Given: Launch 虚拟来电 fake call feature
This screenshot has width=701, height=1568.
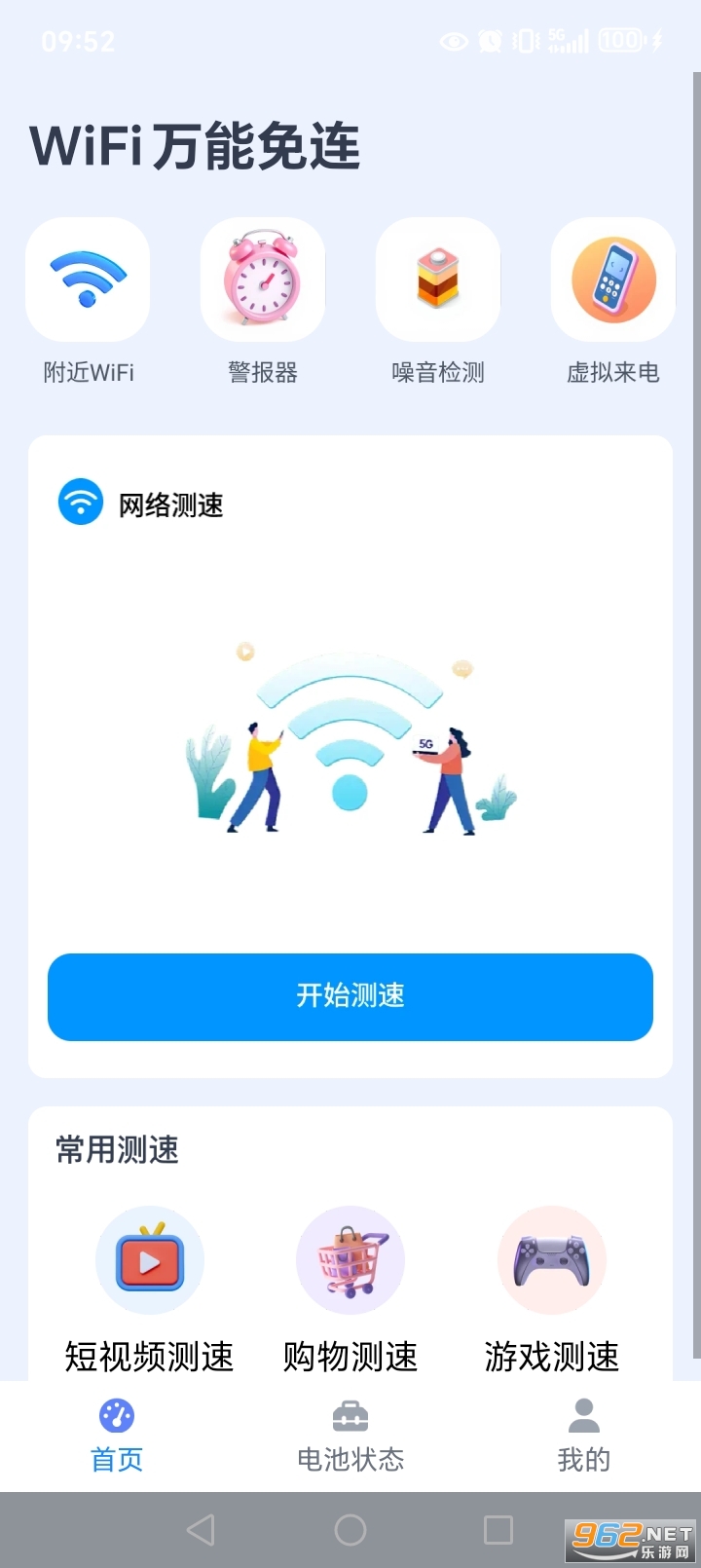Looking at the screenshot, I should [x=612, y=280].
